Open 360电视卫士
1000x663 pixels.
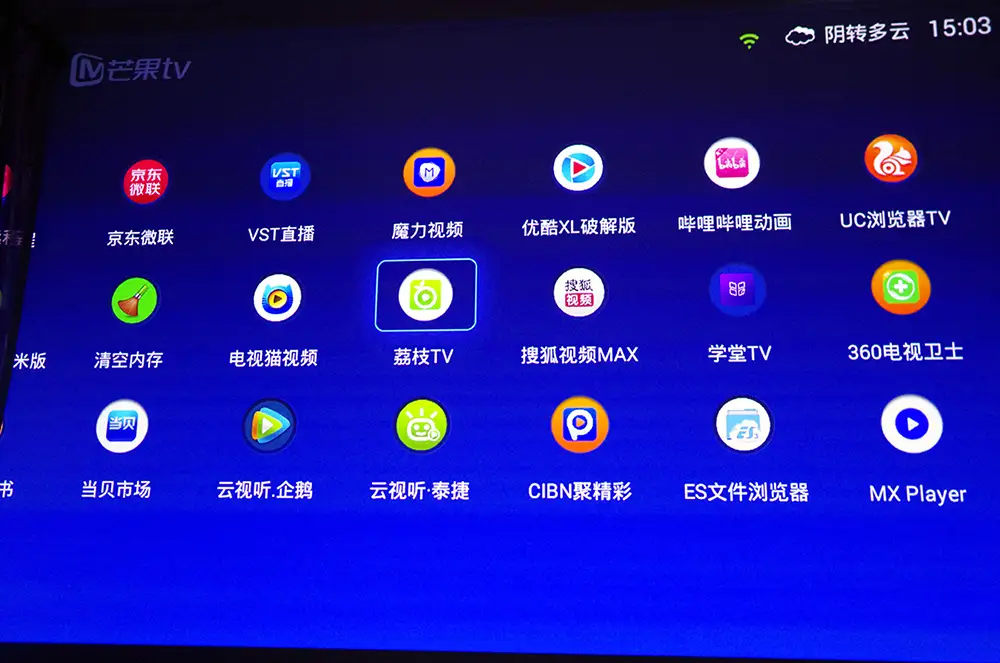click(x=900, y=288)
